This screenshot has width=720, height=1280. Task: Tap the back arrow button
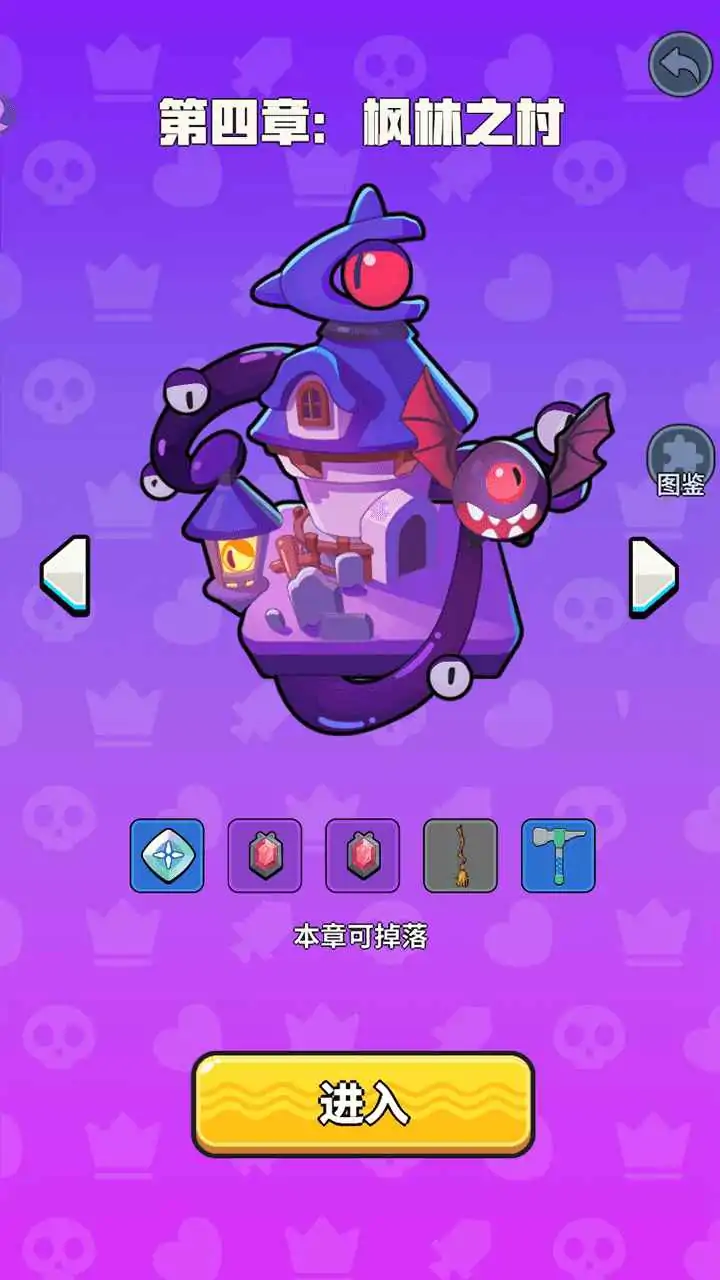[680, 65]
